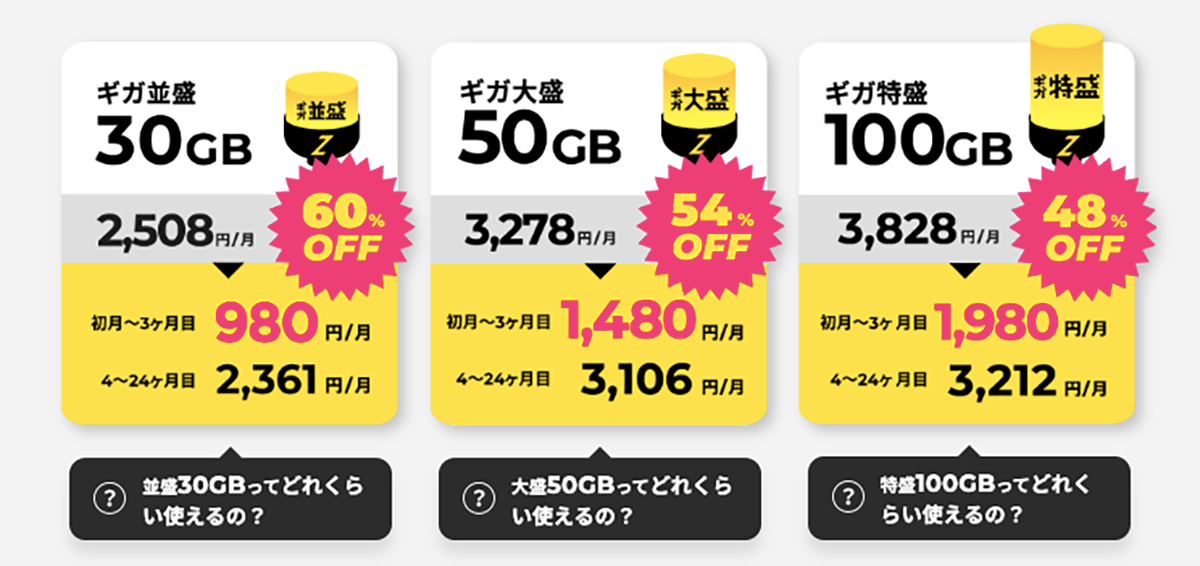
Task: Open the 特盛100GB usage explanation
Action: coord(969,498)
